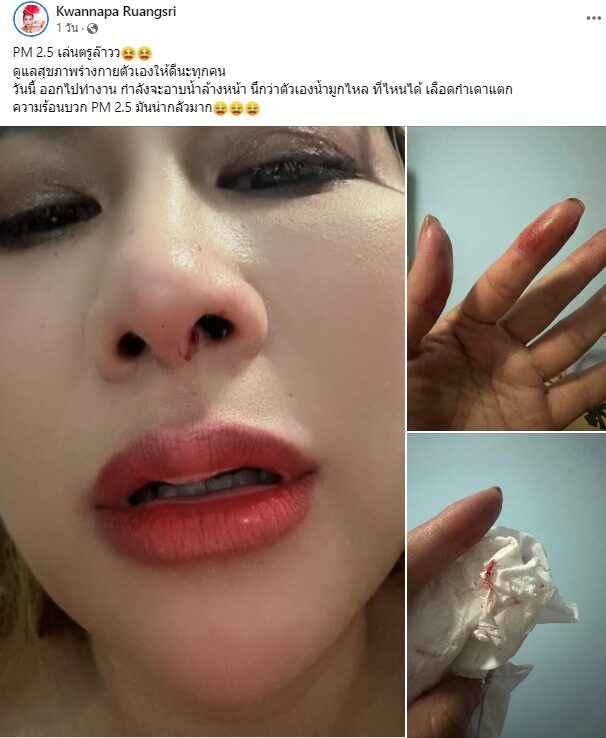Viewport: 606px width, 738px height.
Task: Open the photo of fingers holding tissue
Action: tap(506, 585)
